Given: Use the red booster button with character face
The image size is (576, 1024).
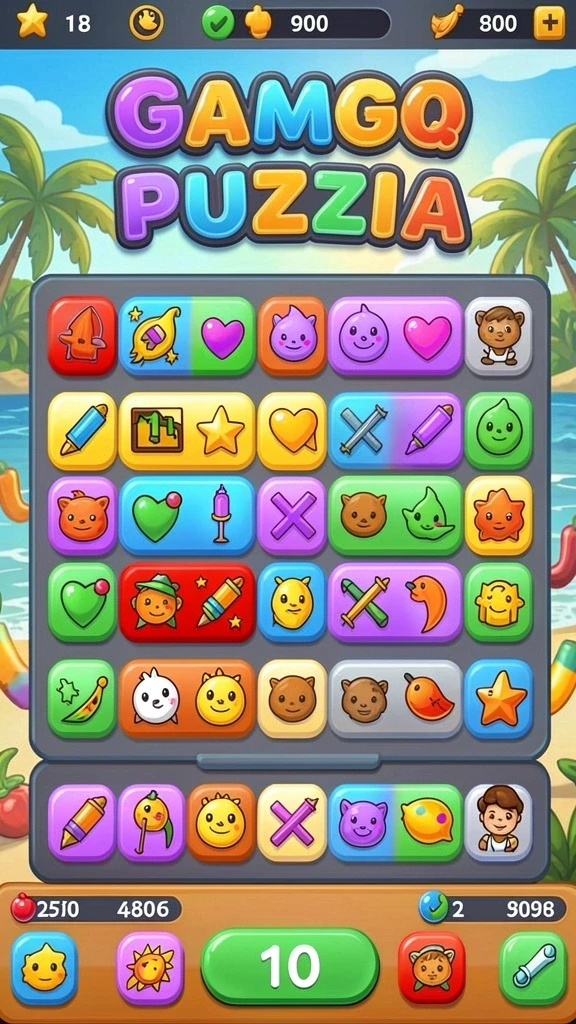Looking at the screenshot, I should coord(432,967).
